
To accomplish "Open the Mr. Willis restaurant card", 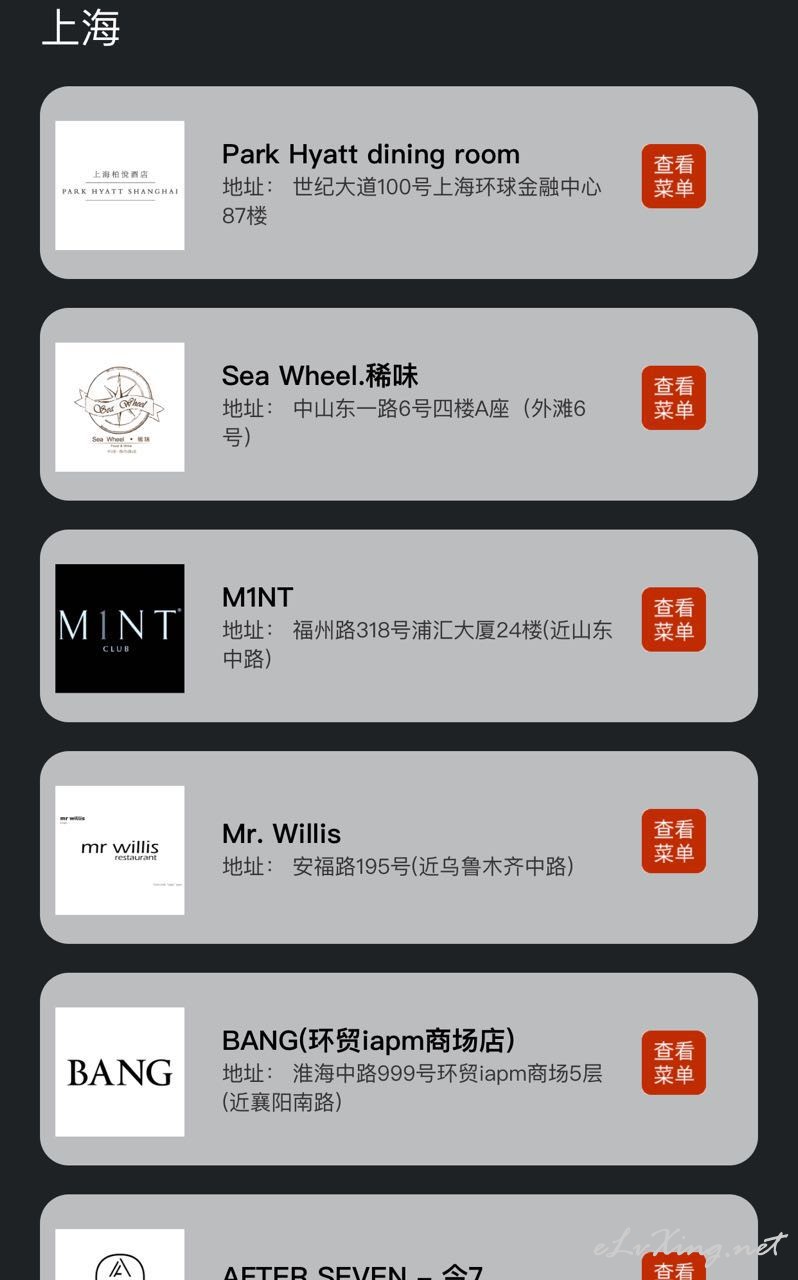I will 399,848.
